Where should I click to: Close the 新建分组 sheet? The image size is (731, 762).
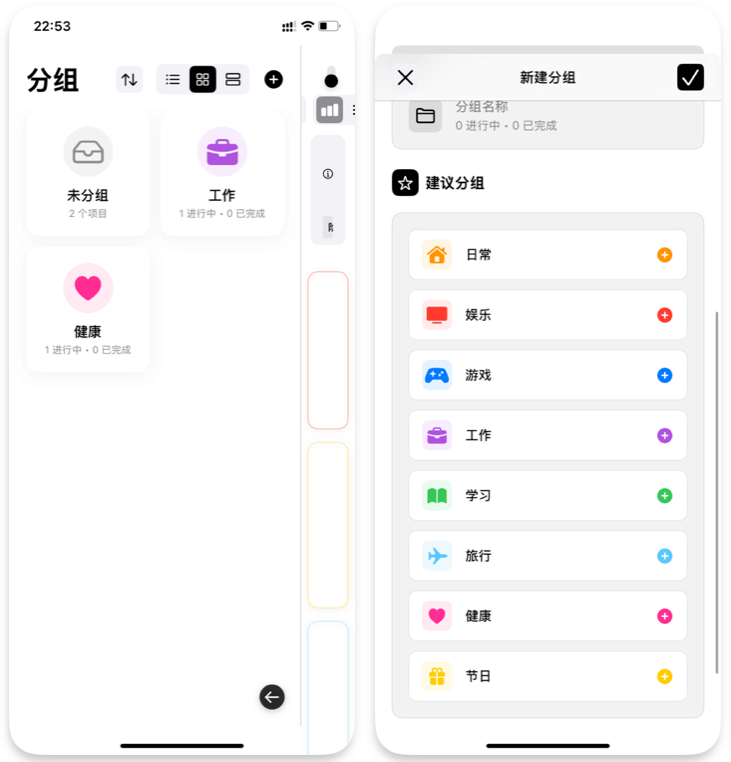tap(405, 77)
